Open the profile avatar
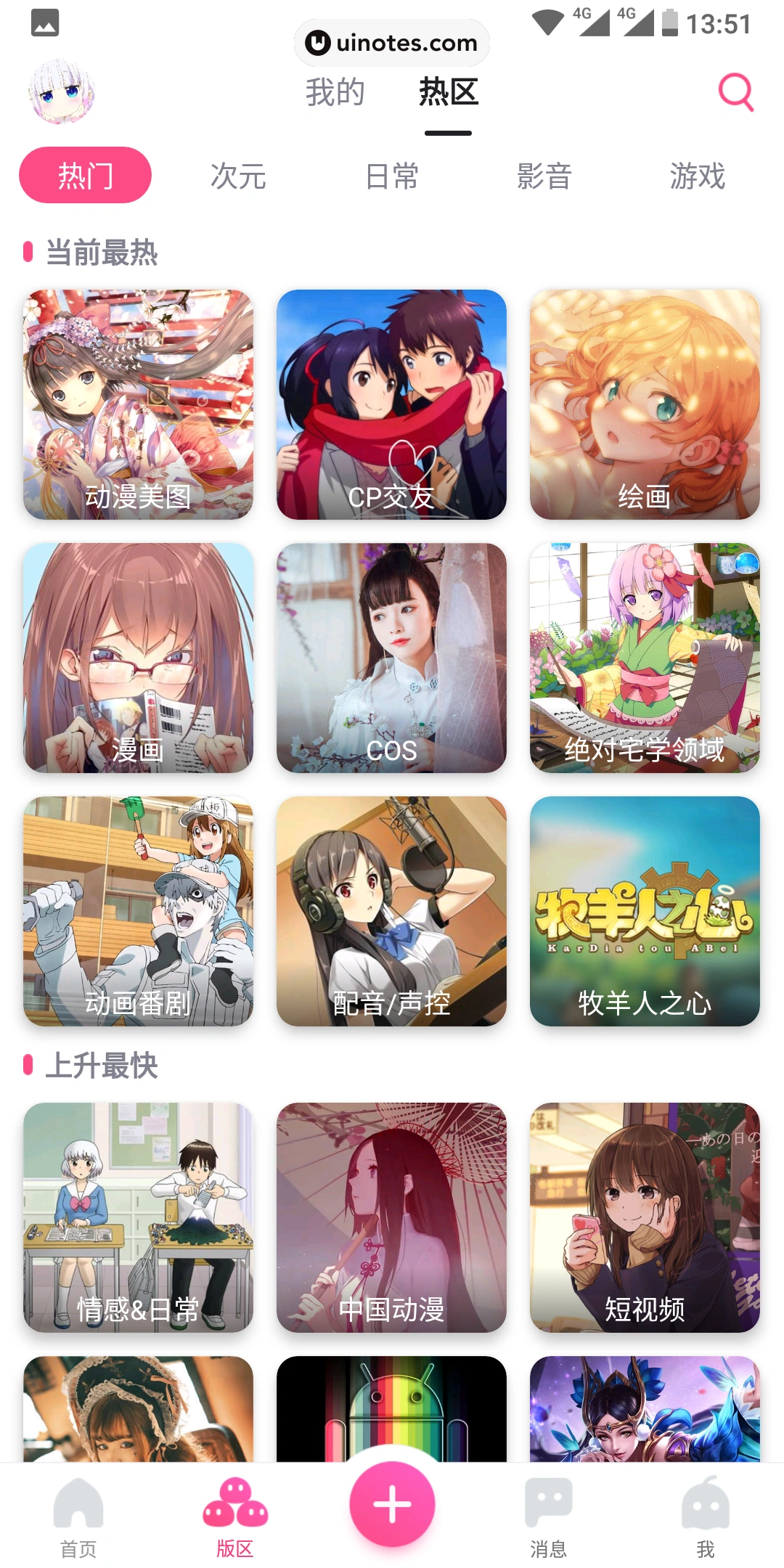The height and width of the screenshot is (1568, 784). click(61, 92)
